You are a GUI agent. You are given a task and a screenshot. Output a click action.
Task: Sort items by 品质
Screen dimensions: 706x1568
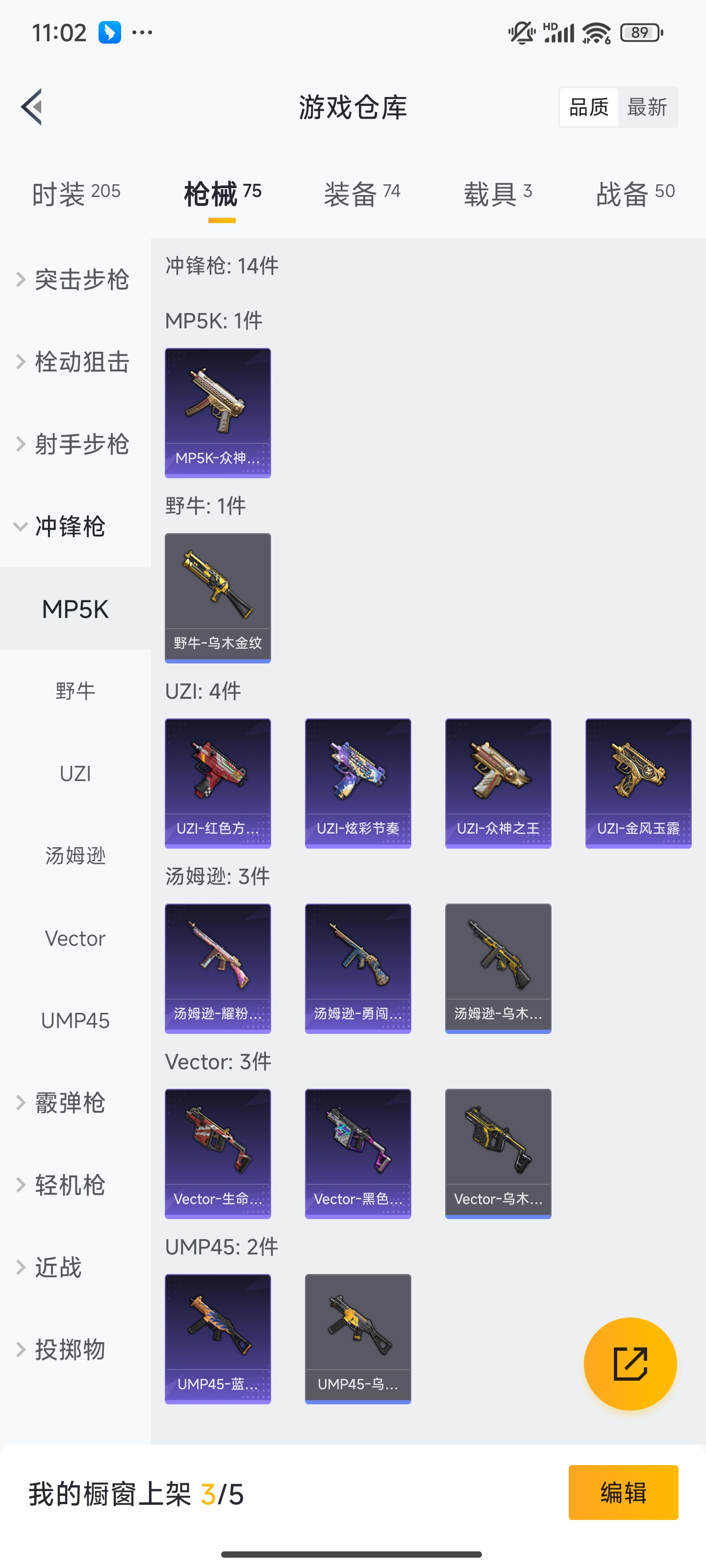(x=588, y=107)
